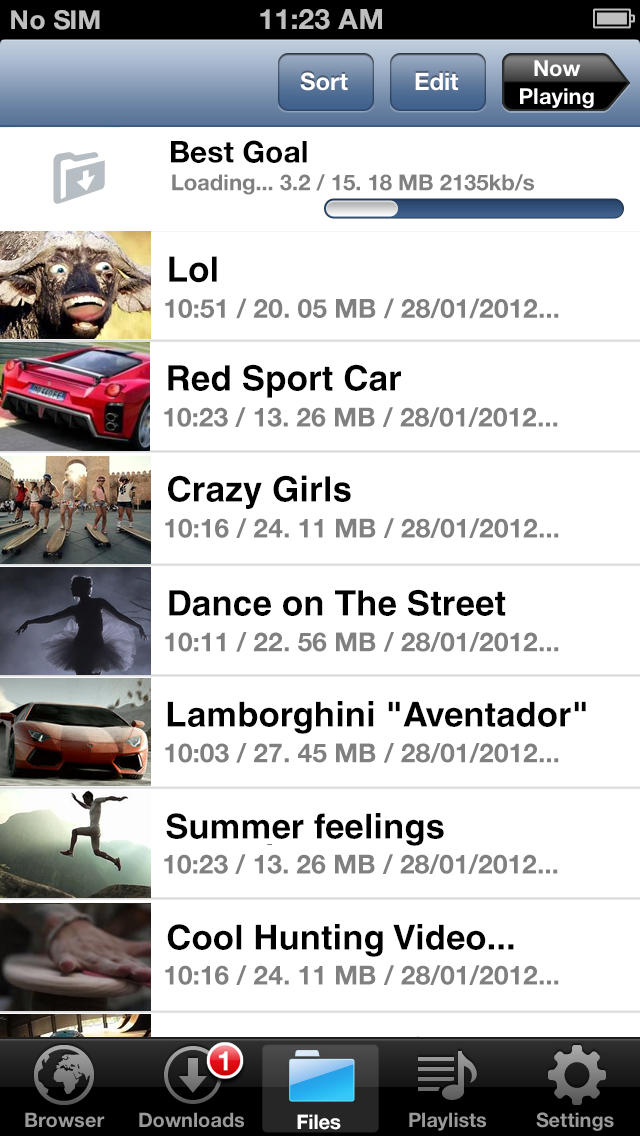The image size is (640, 1136).
Task: Tap the Sort button
Action: (x=325, y=82)
